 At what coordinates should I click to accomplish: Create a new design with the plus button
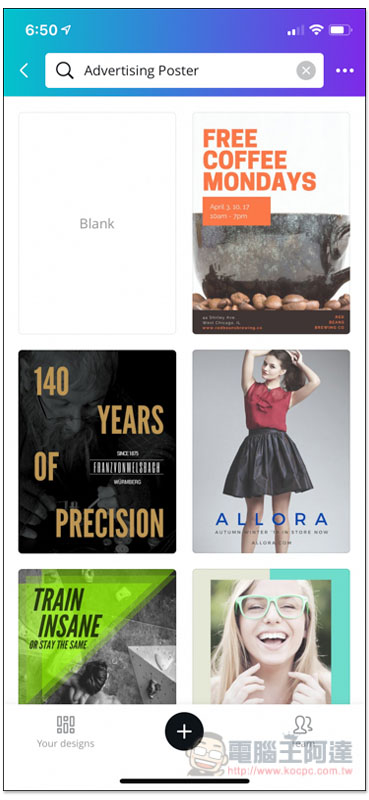coord(184,732)
